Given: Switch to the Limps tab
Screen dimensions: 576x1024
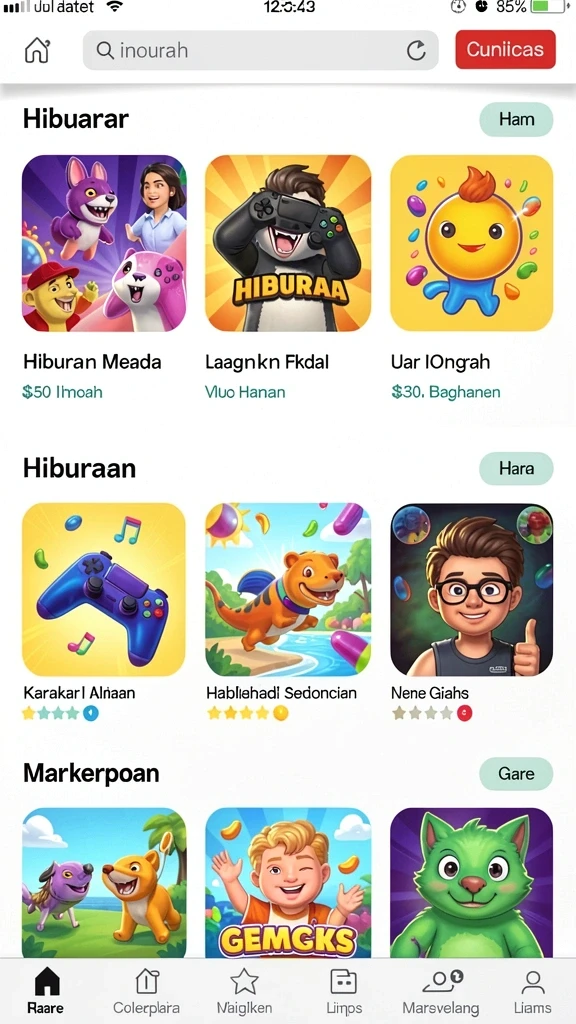Looking at the screenshot, I should (x=344, y=991).
